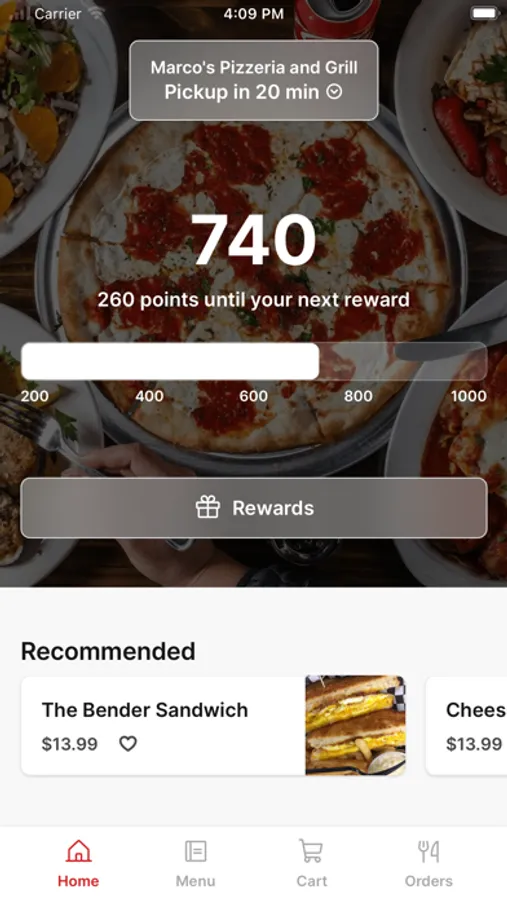Switch to the Menu tab
Image resolution: width=507 pixels, height=900 pixels.
point(195,864)
